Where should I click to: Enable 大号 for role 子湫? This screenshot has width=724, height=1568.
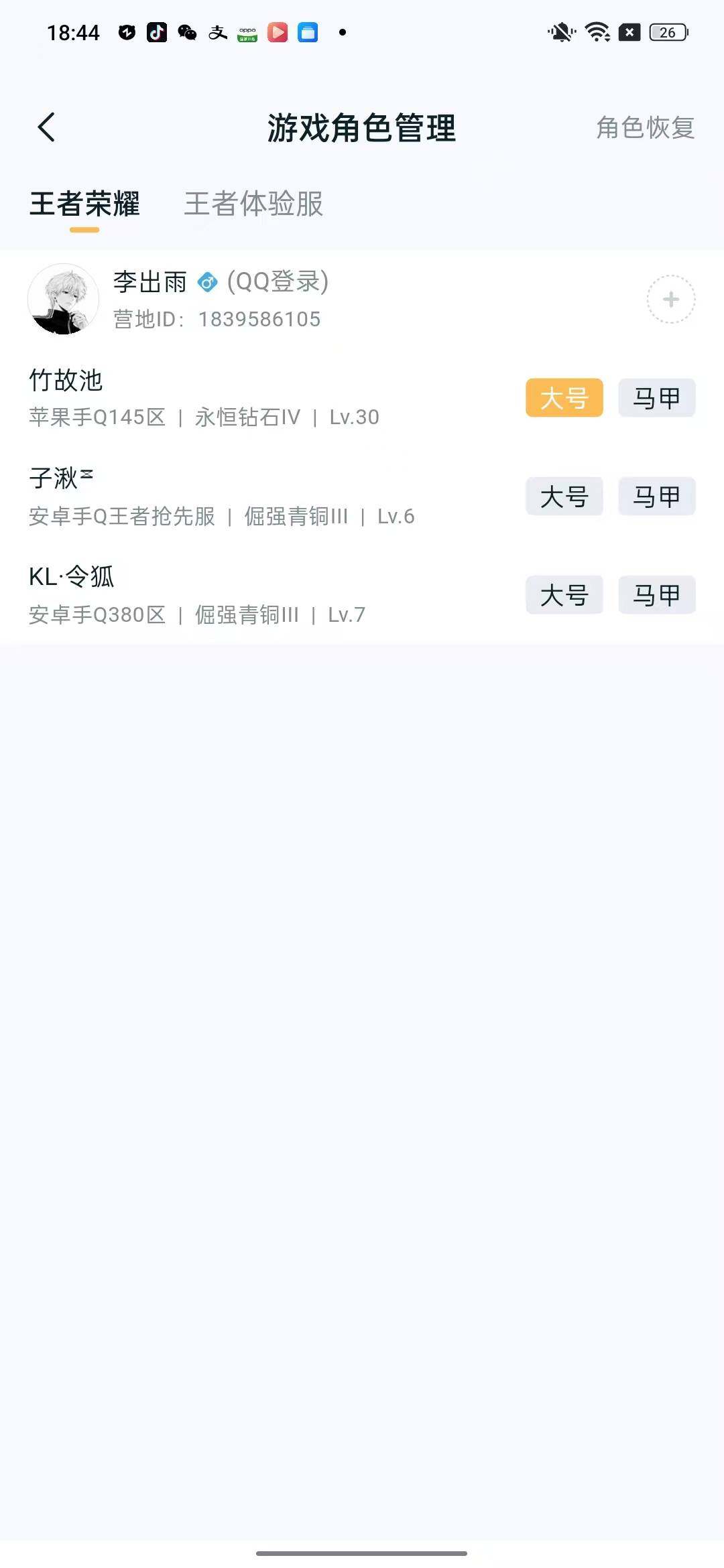coord(564,497)
